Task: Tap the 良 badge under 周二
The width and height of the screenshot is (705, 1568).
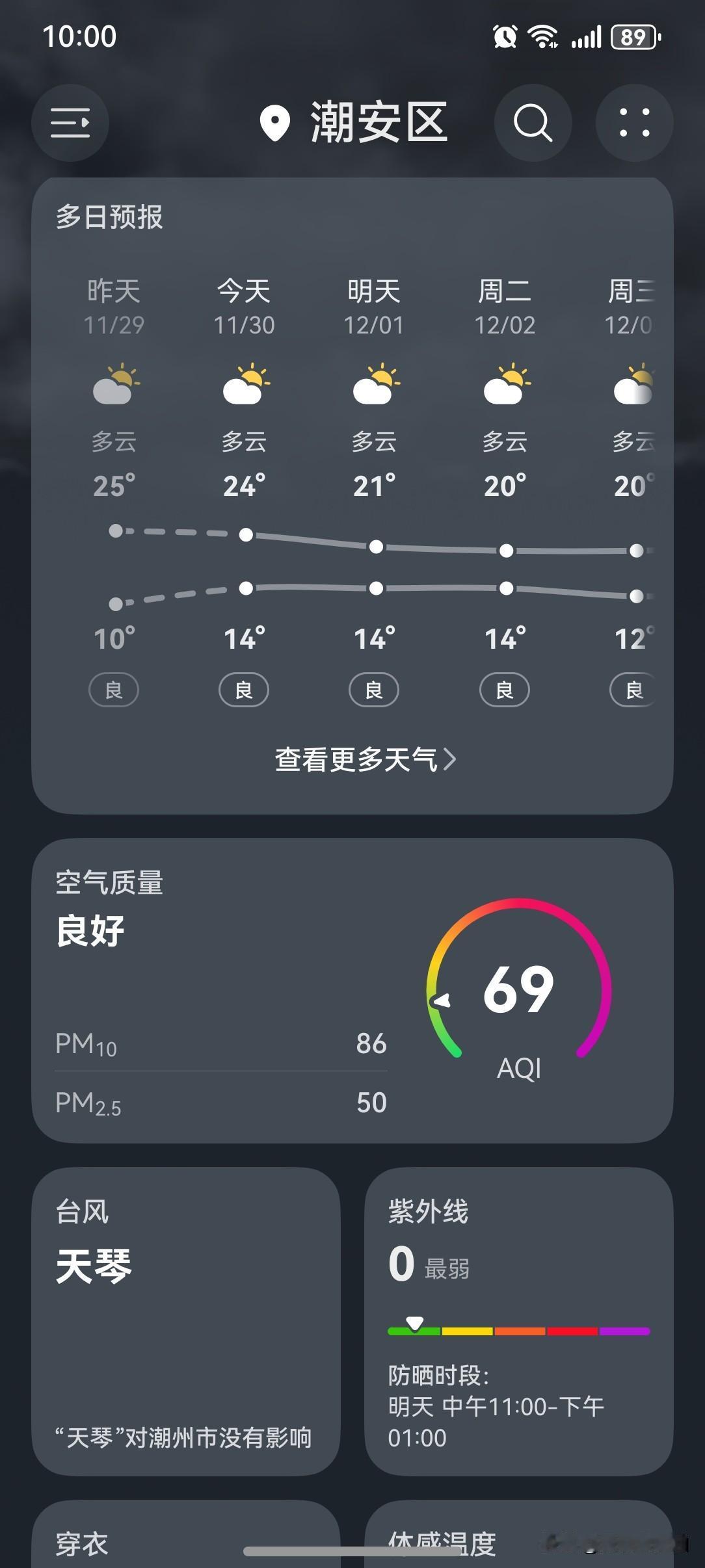Action: coord(504,690)
